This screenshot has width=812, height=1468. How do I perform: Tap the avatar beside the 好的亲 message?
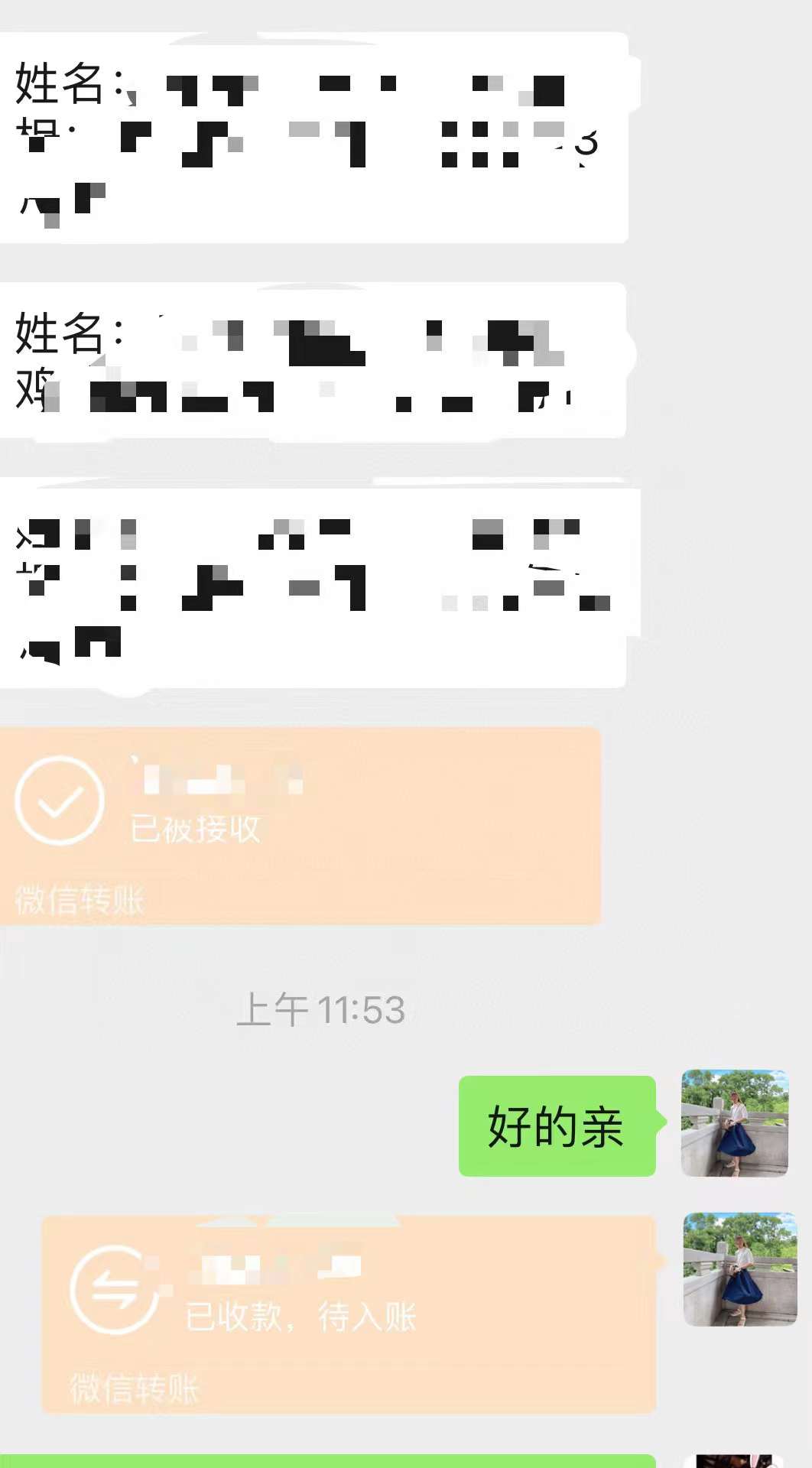click(x=734, y=1122)
